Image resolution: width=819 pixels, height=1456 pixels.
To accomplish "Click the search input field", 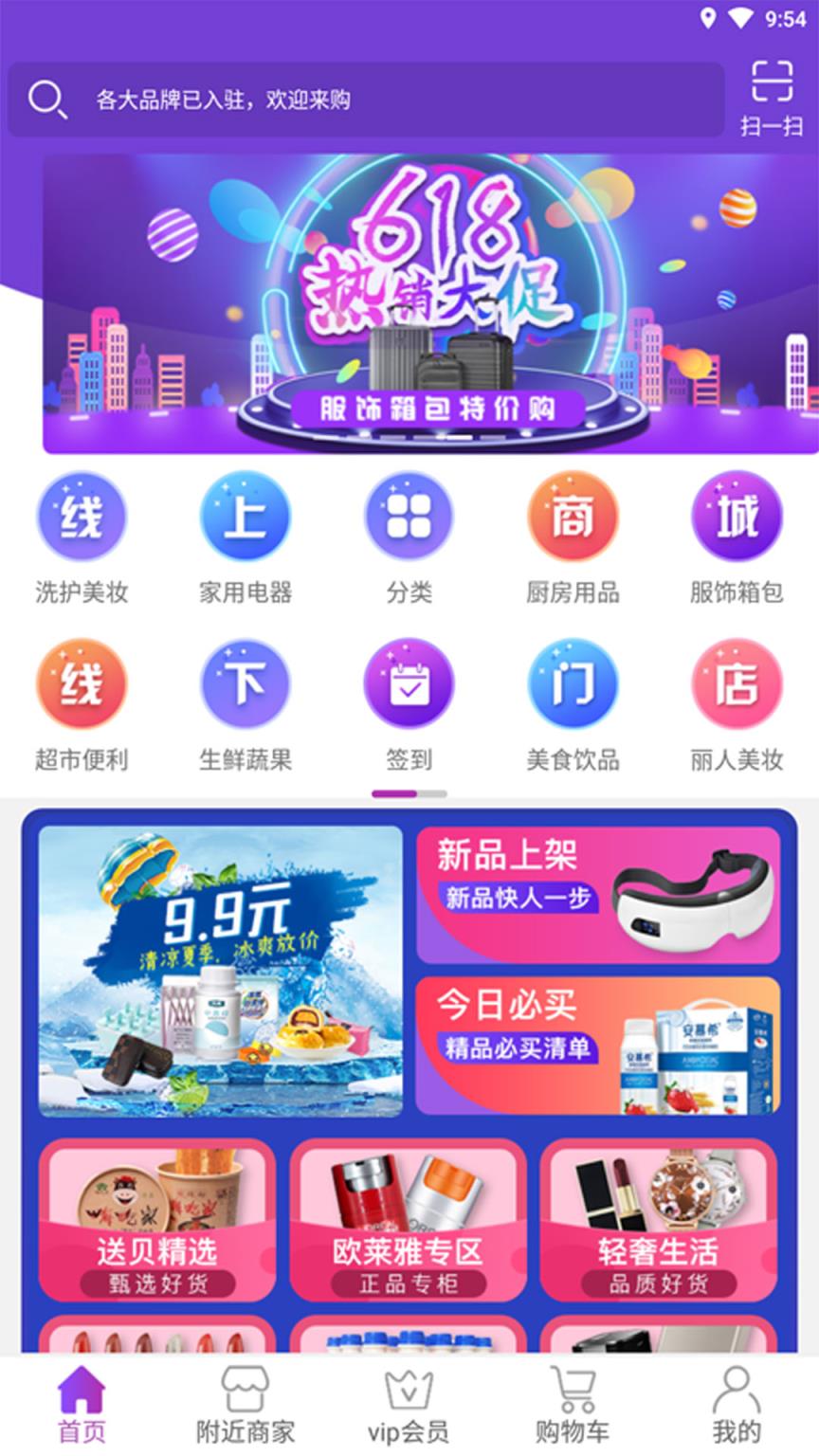I will (x=370, y=100).
